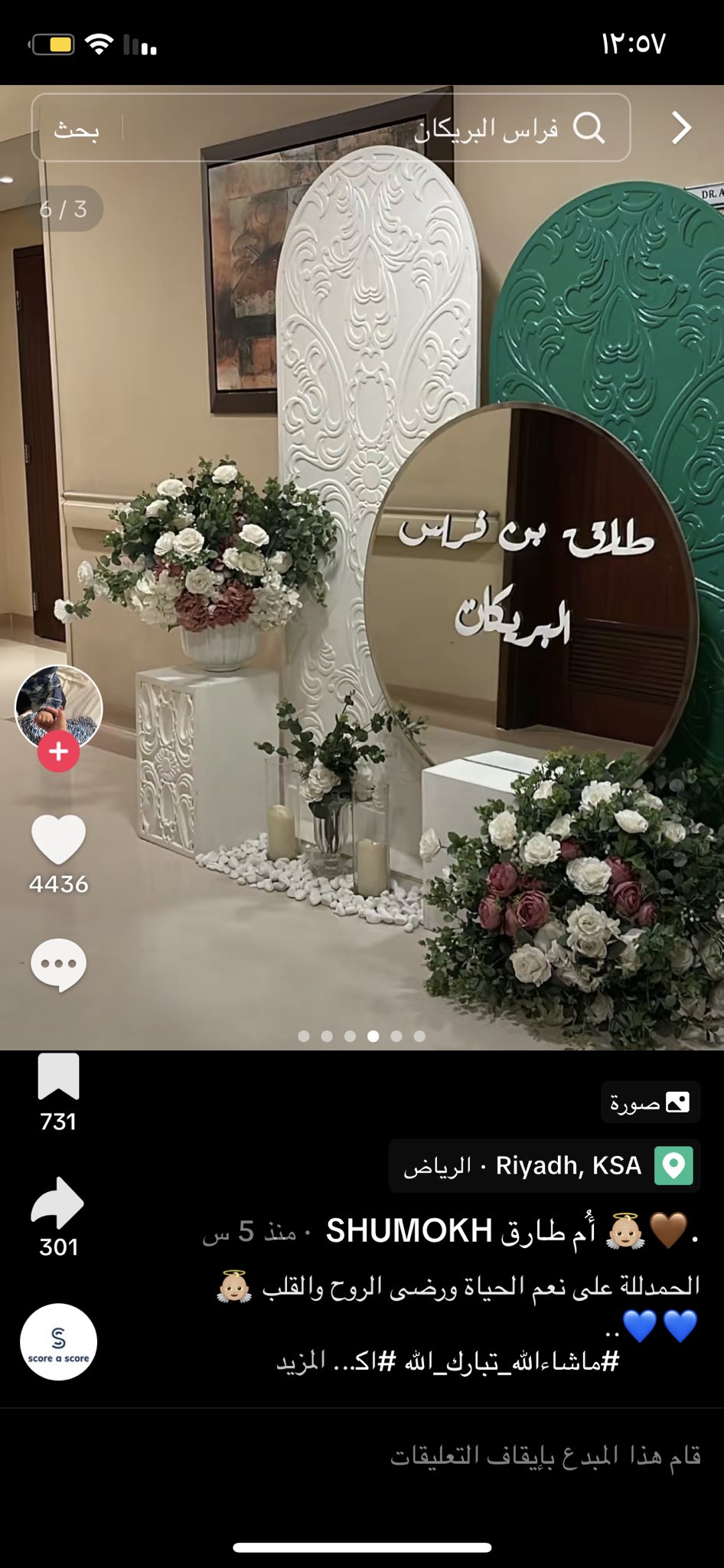The width and height of the screenshot is (724, 1568).
Task: Follow the creator with the plus button
Action: pos(59,752)
